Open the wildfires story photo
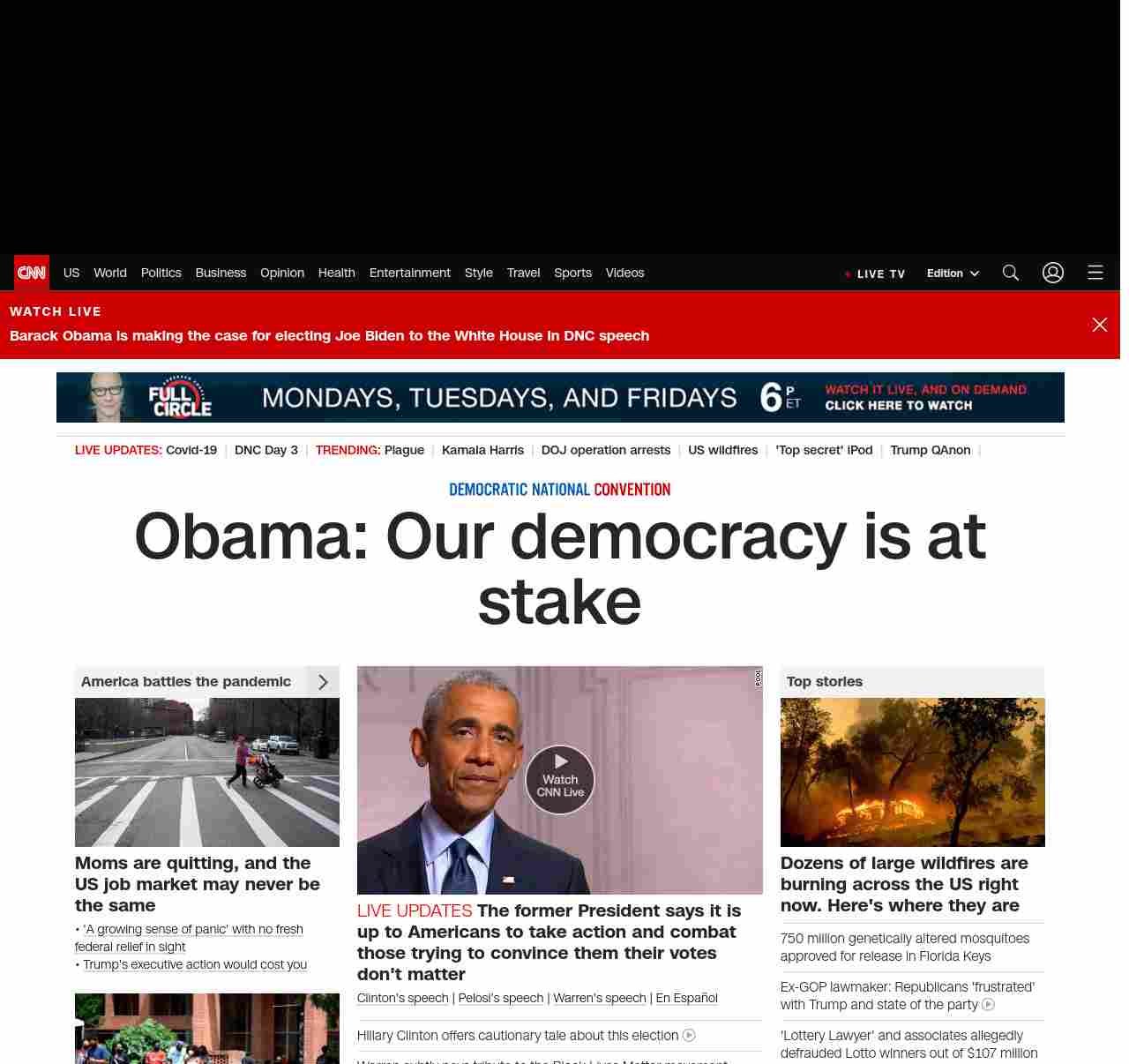The image size is (1129, 1064). 912,772
